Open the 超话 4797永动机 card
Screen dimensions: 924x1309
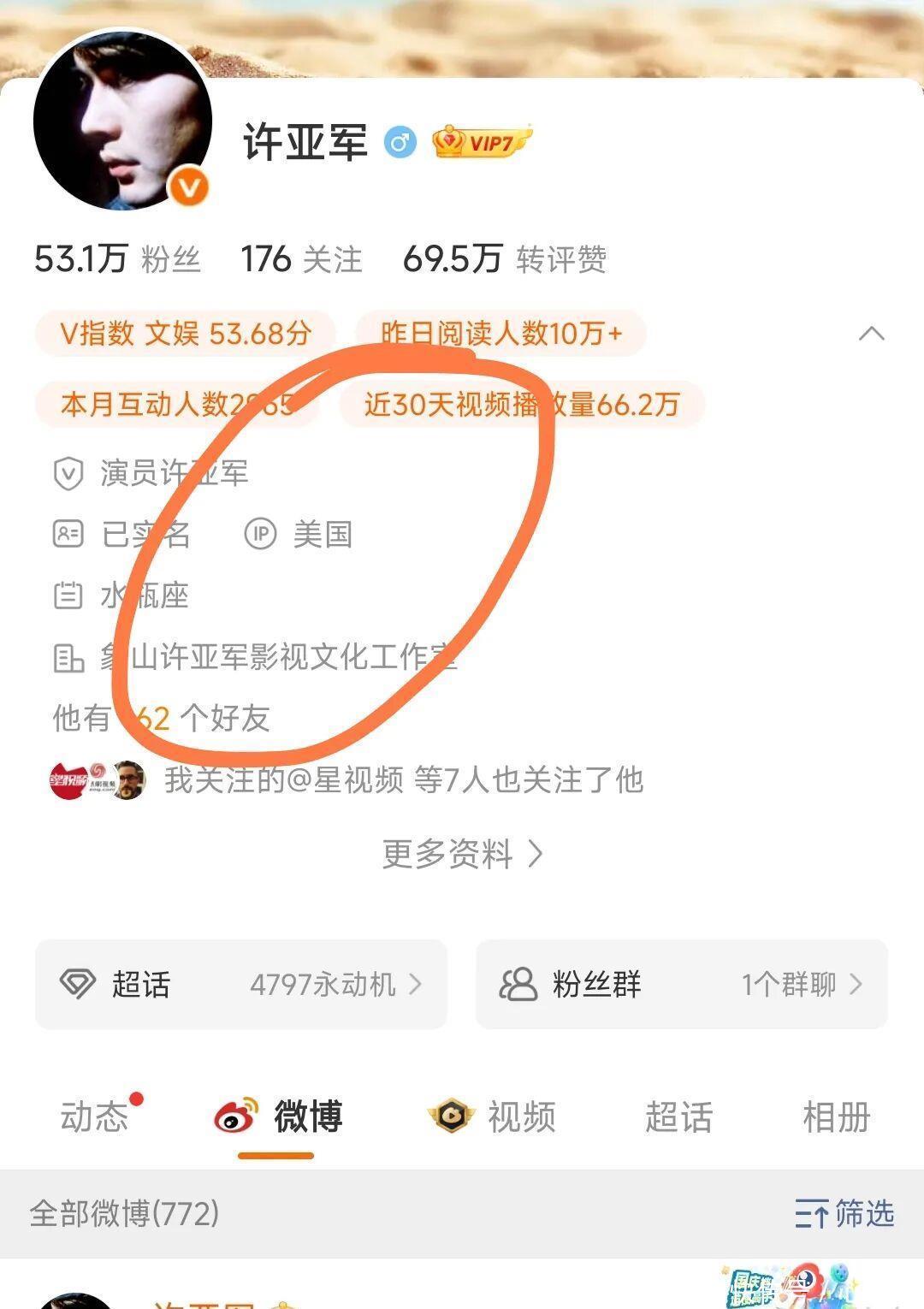point(240,984)
